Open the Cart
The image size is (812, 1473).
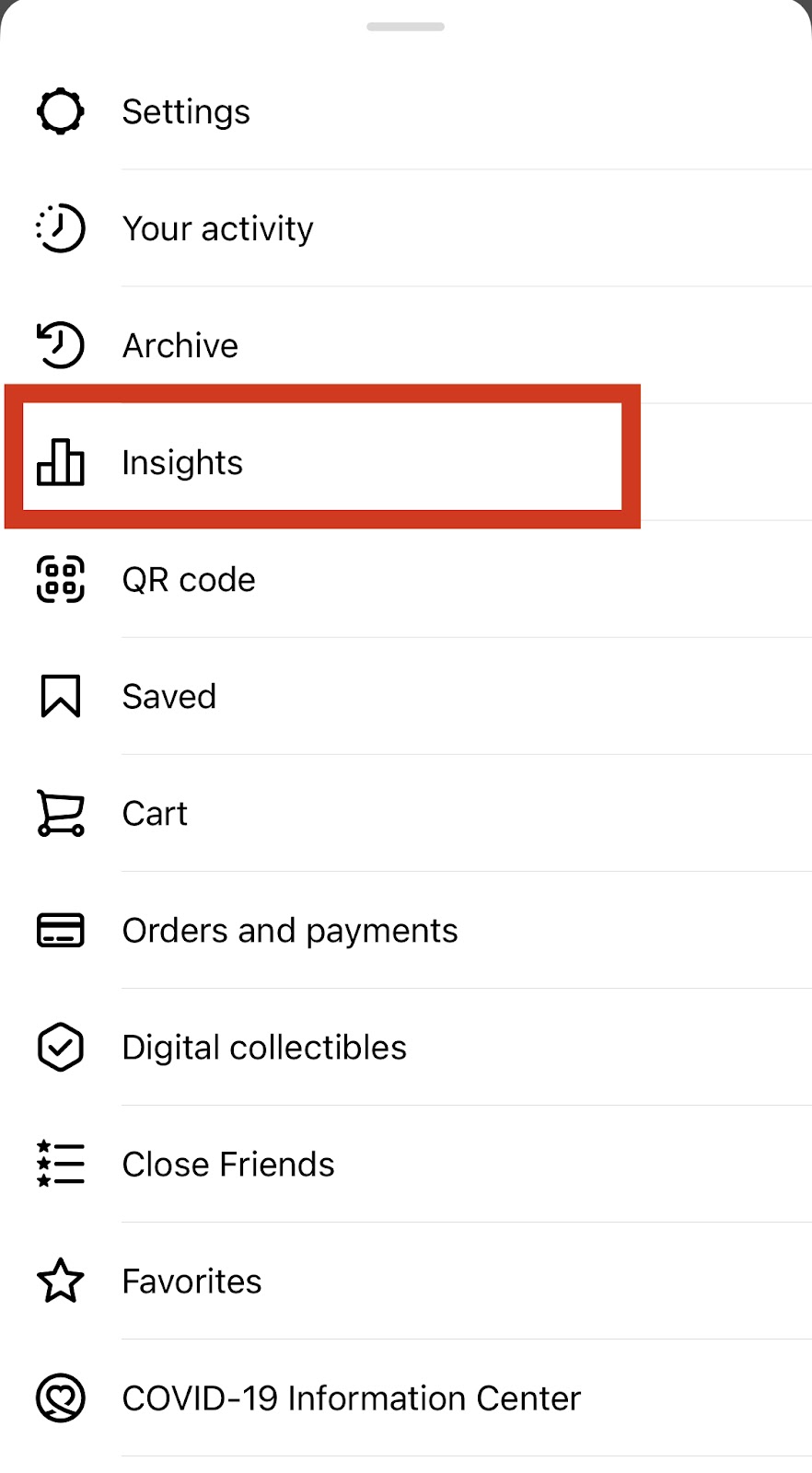[155, 814]
